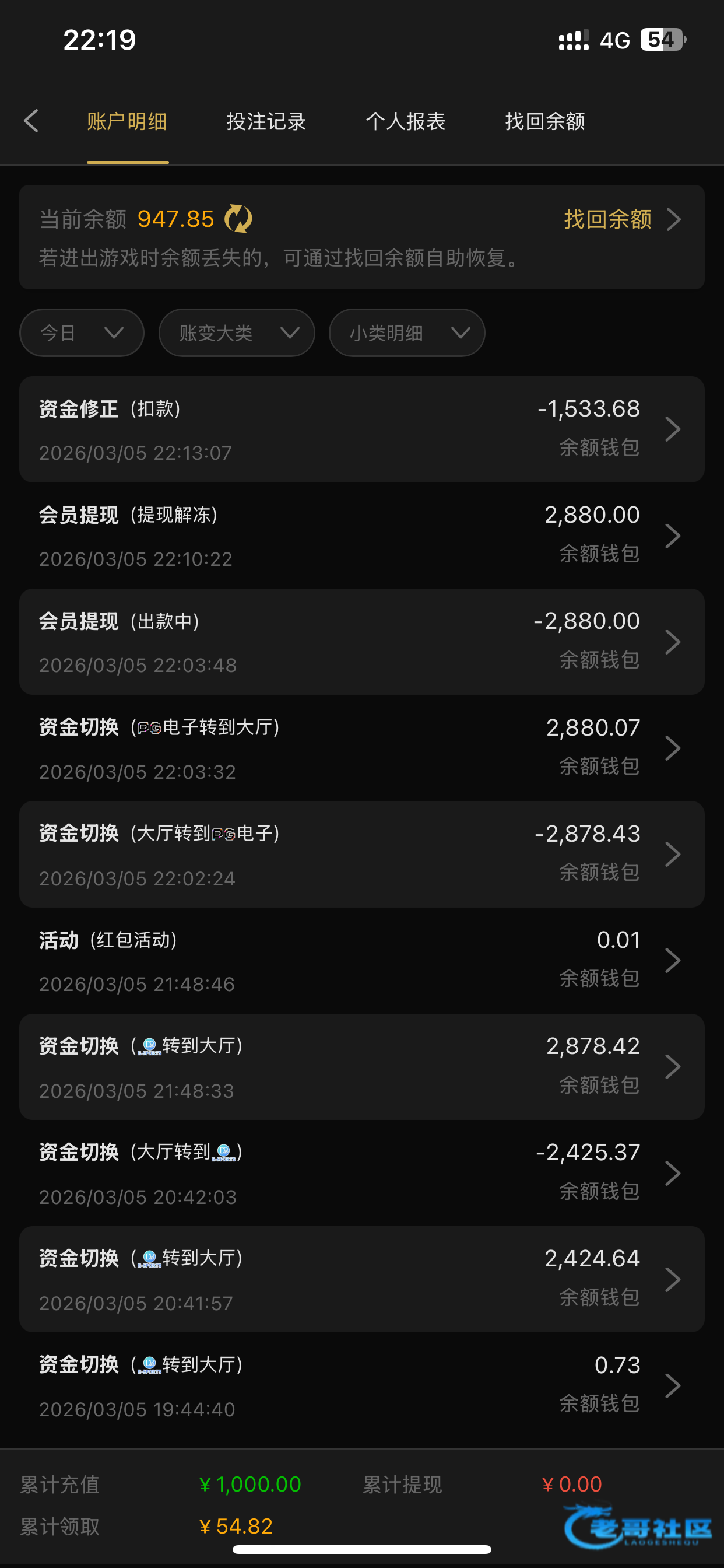View the 会员提现 (出款中) record
The image size is (724, 1568).
361,642
